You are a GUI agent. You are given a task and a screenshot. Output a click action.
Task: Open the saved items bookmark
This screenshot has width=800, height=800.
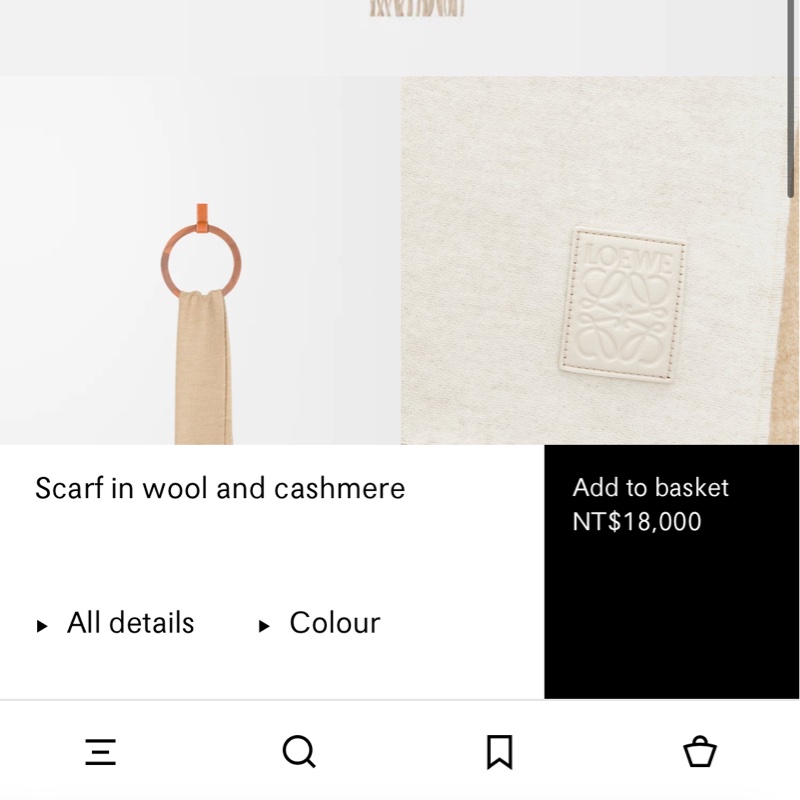(x=499, y=752)
